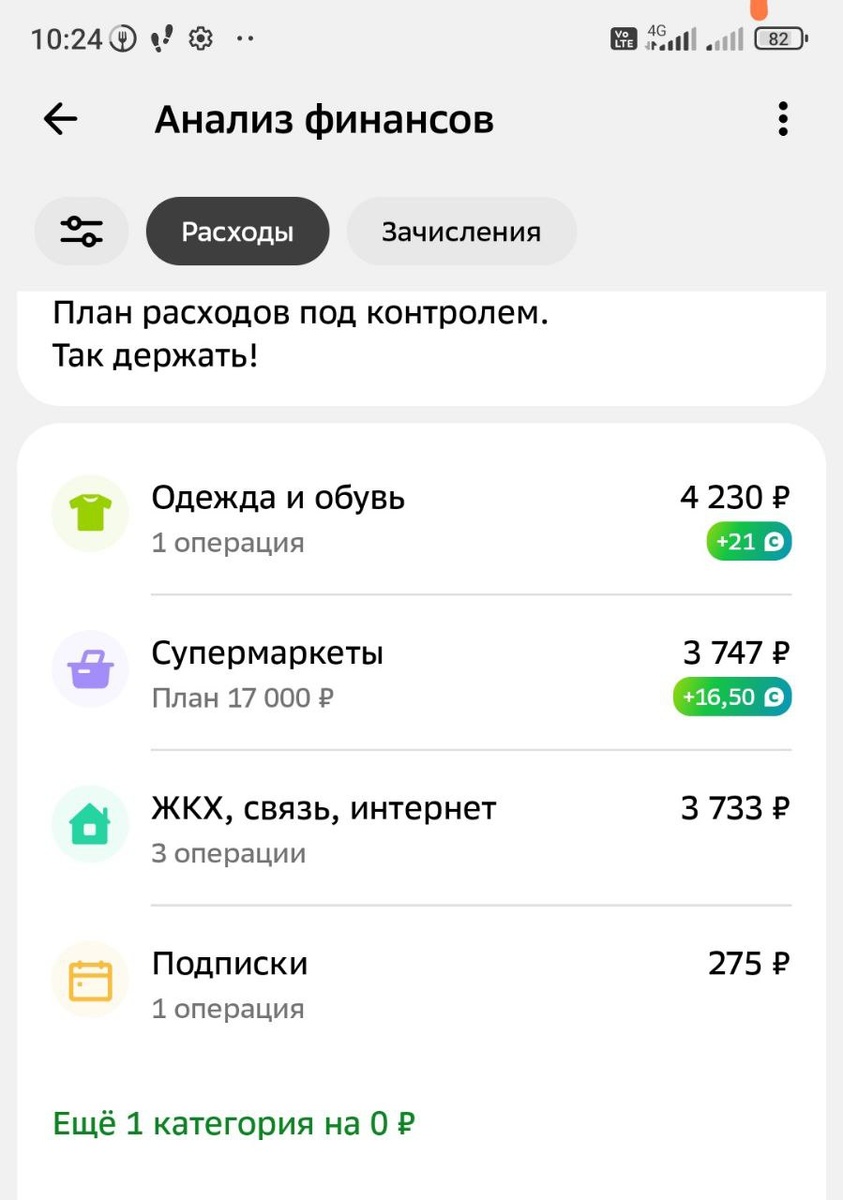The height and width of the screenshot is (1200, 843).
Task: Switch to the Зачисления tab
Action: (461, 231)
